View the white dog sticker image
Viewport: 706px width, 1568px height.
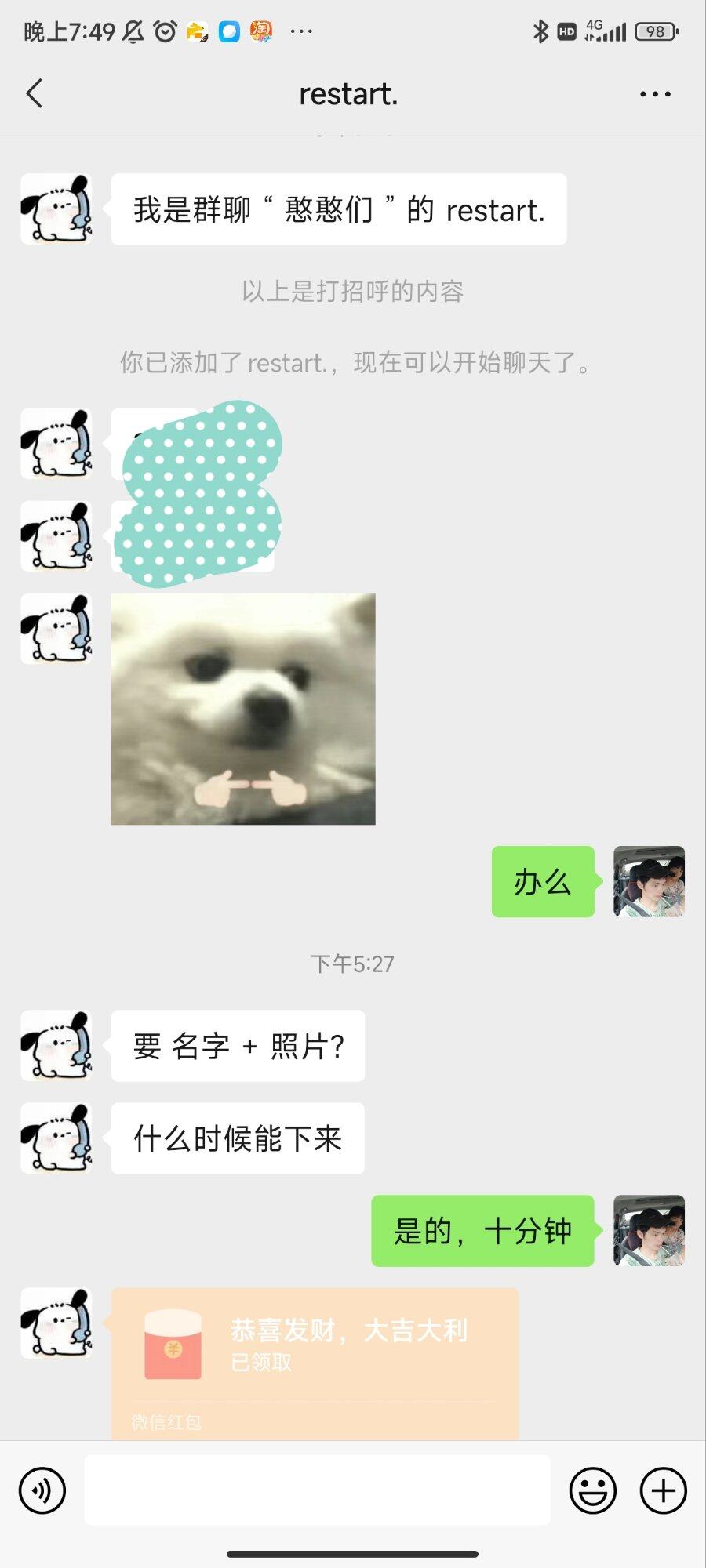coord(243,709)
